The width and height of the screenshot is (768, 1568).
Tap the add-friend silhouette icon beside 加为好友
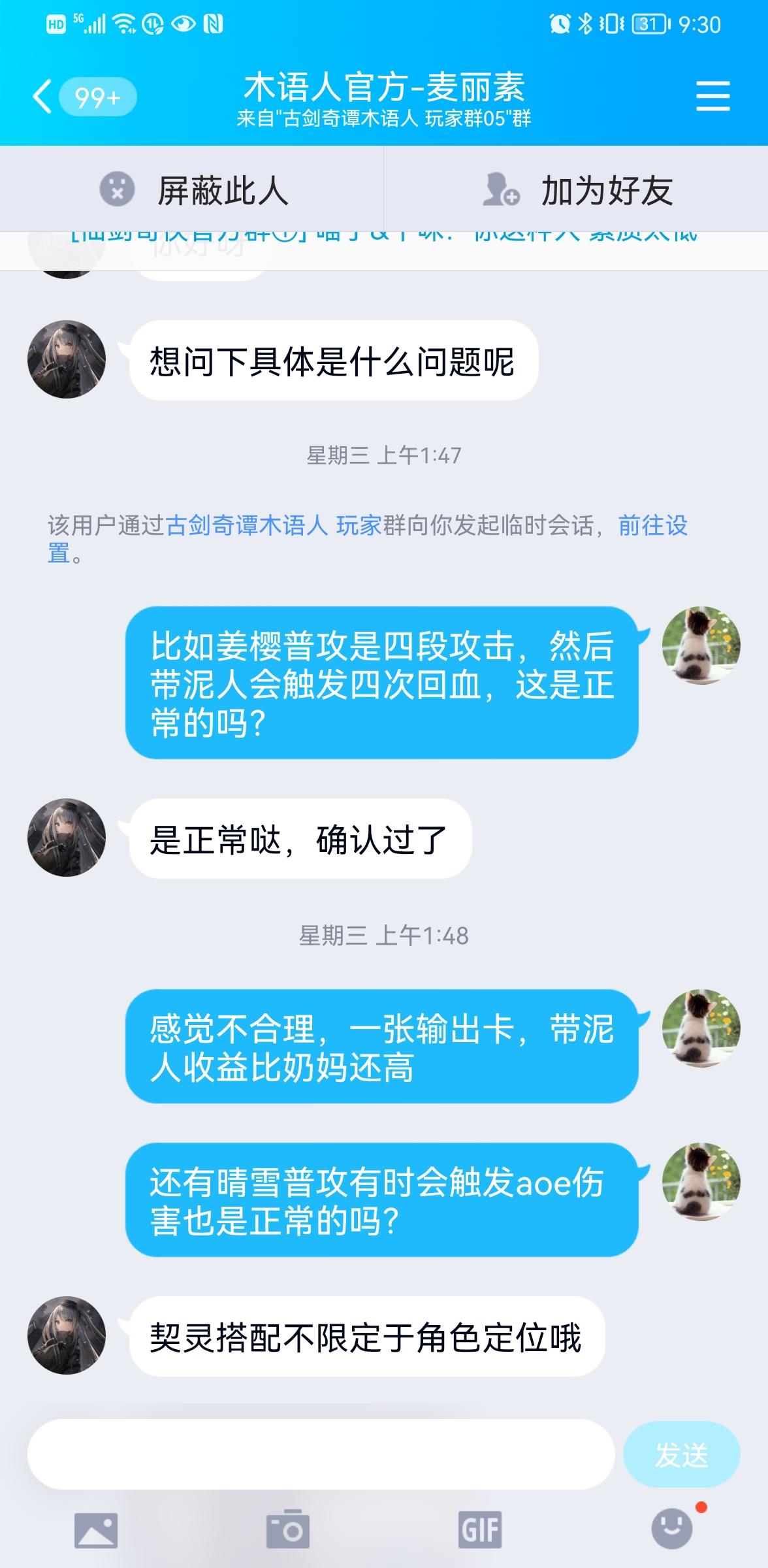point(500,189)
